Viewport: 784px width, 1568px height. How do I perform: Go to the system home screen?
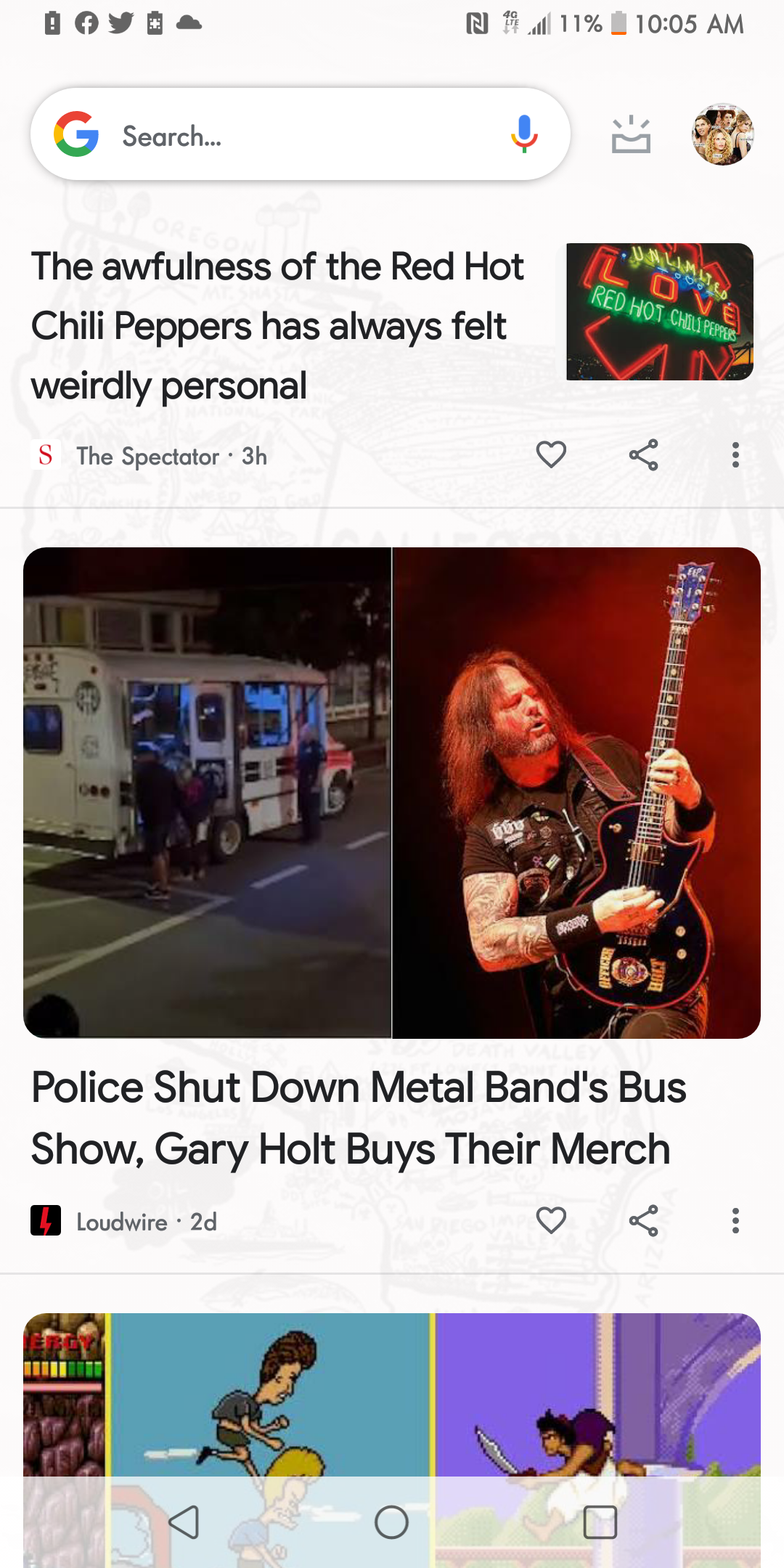pos(391,1522)
